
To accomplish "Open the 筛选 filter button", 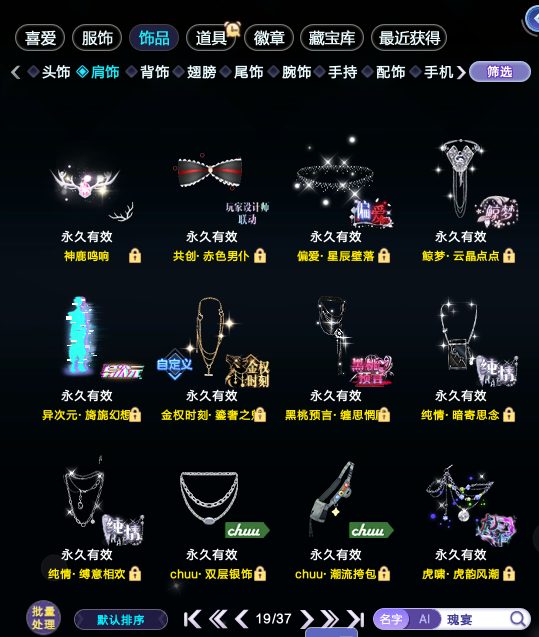I will click(x=500, y=72).
